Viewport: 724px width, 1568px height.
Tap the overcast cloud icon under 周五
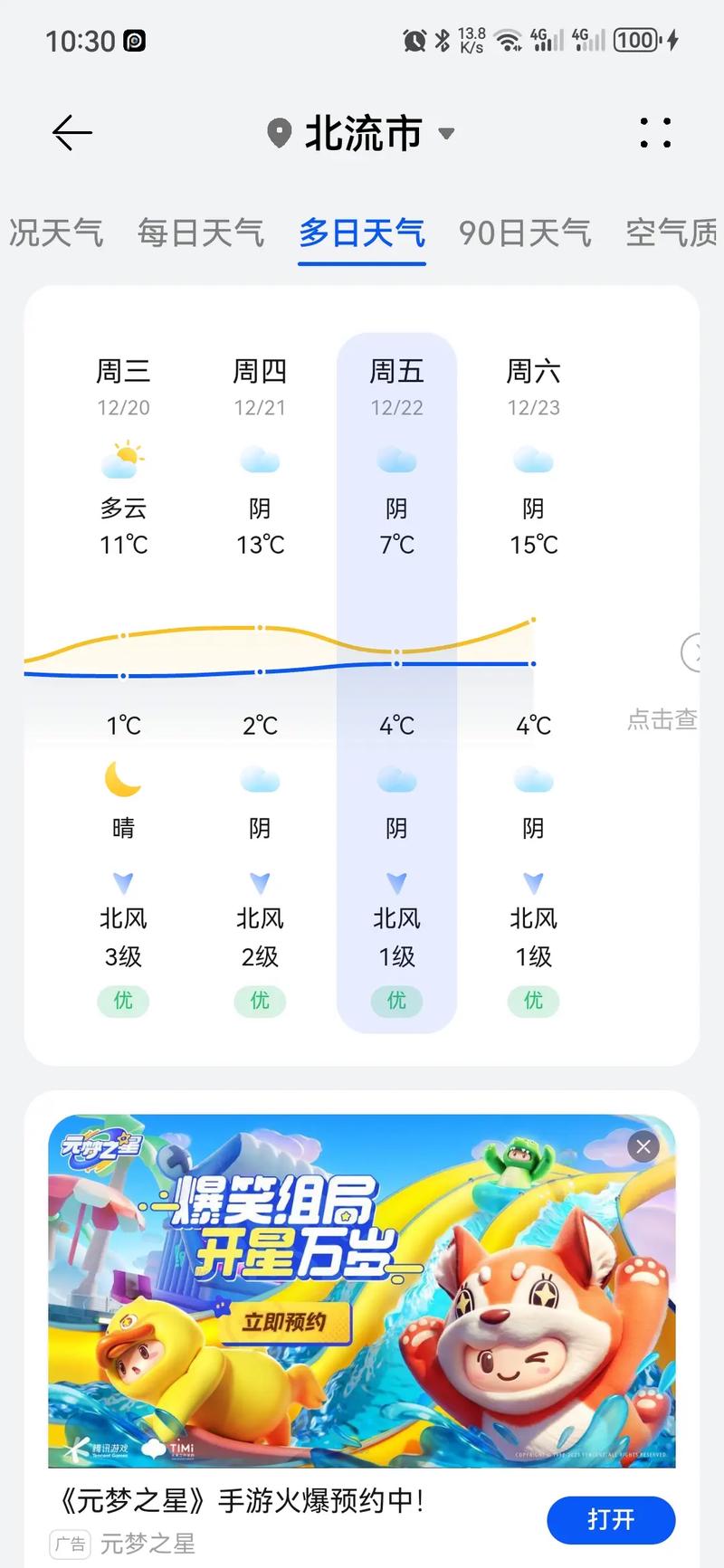pos(395,461)
